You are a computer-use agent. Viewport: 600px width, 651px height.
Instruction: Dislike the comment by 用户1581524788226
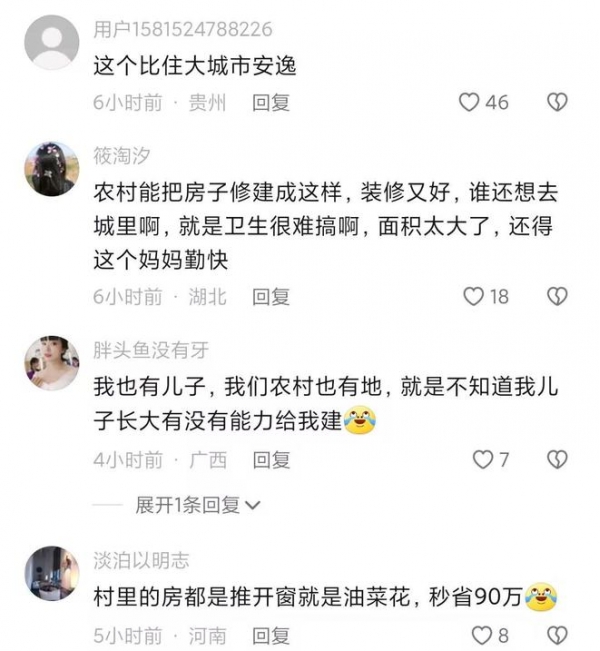pyautogui.click(x=558, y=102)
